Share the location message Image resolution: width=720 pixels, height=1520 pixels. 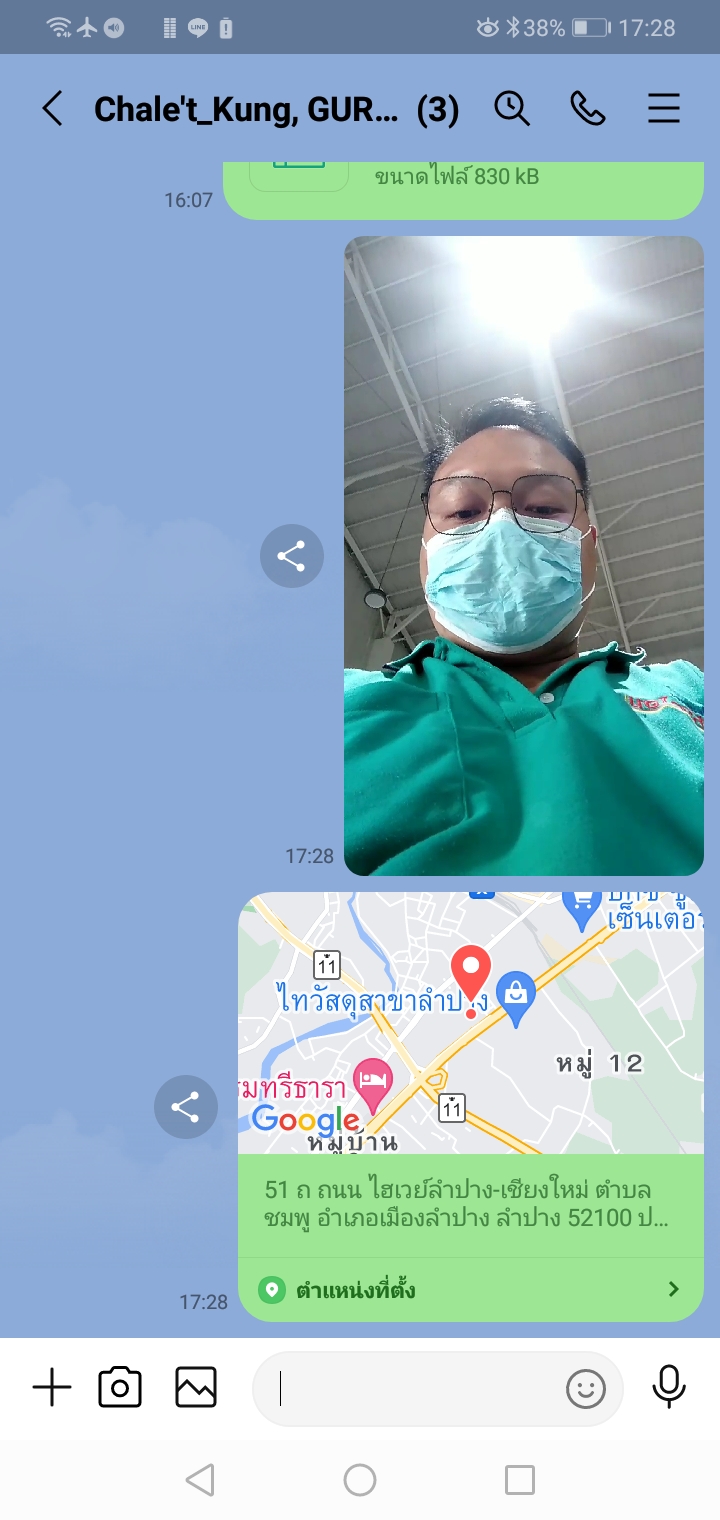pyautogui.click(x=185, y=1107)
